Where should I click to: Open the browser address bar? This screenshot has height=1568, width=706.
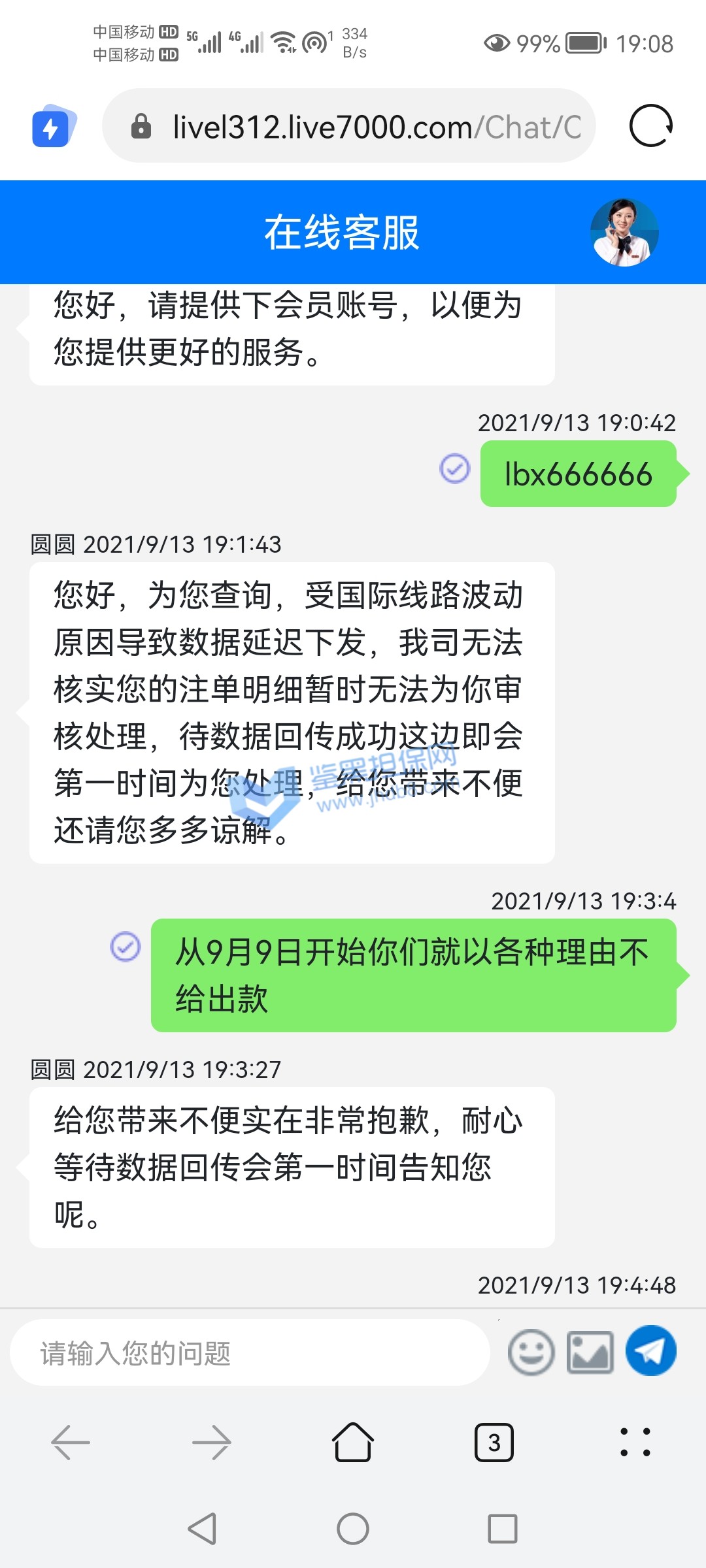click(349, 126)
